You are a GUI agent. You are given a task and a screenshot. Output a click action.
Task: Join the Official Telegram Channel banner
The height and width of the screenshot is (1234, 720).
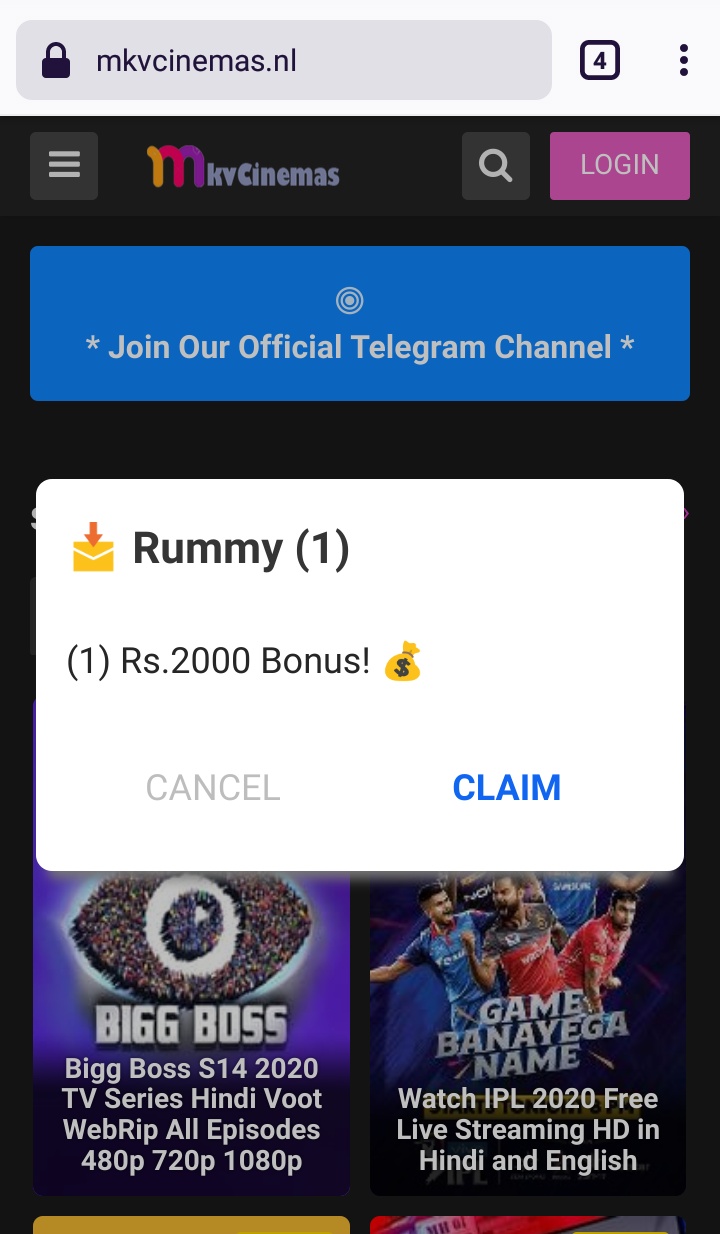360,324
